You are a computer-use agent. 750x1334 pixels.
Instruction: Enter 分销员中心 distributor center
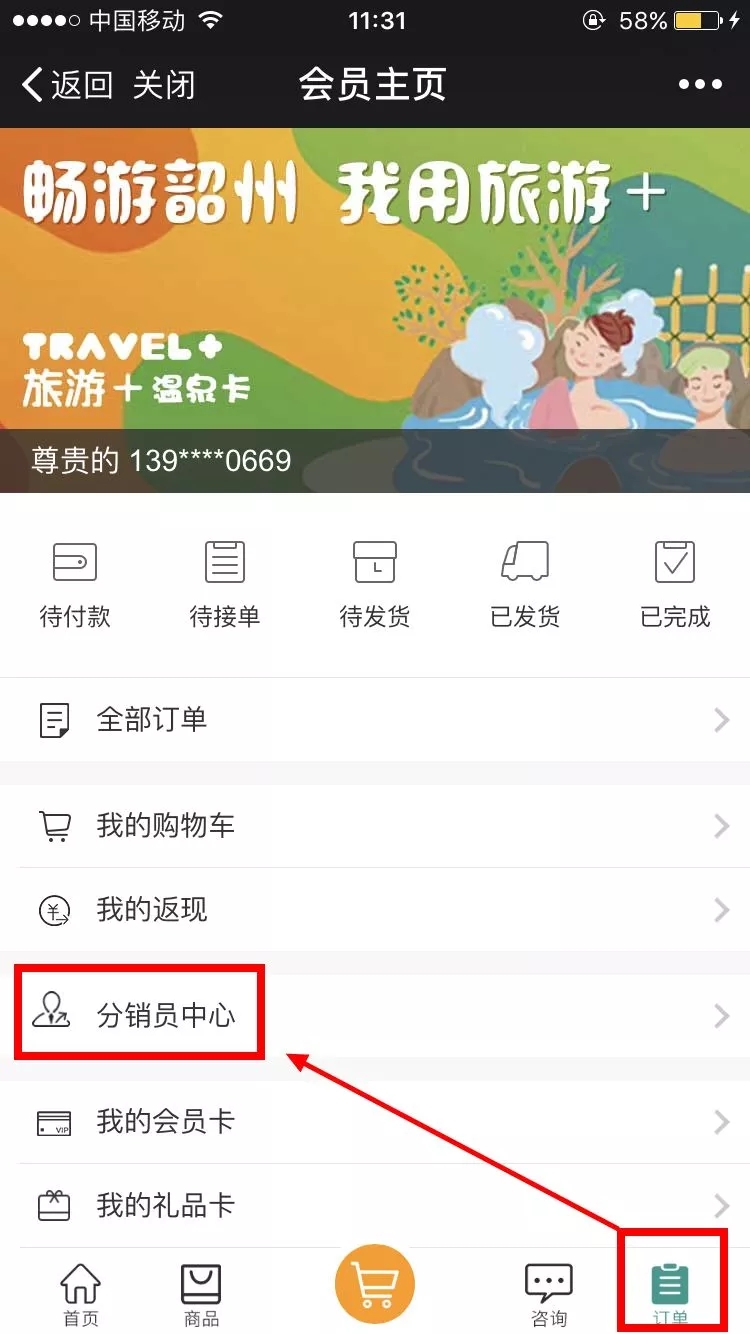click(375, 1016)
